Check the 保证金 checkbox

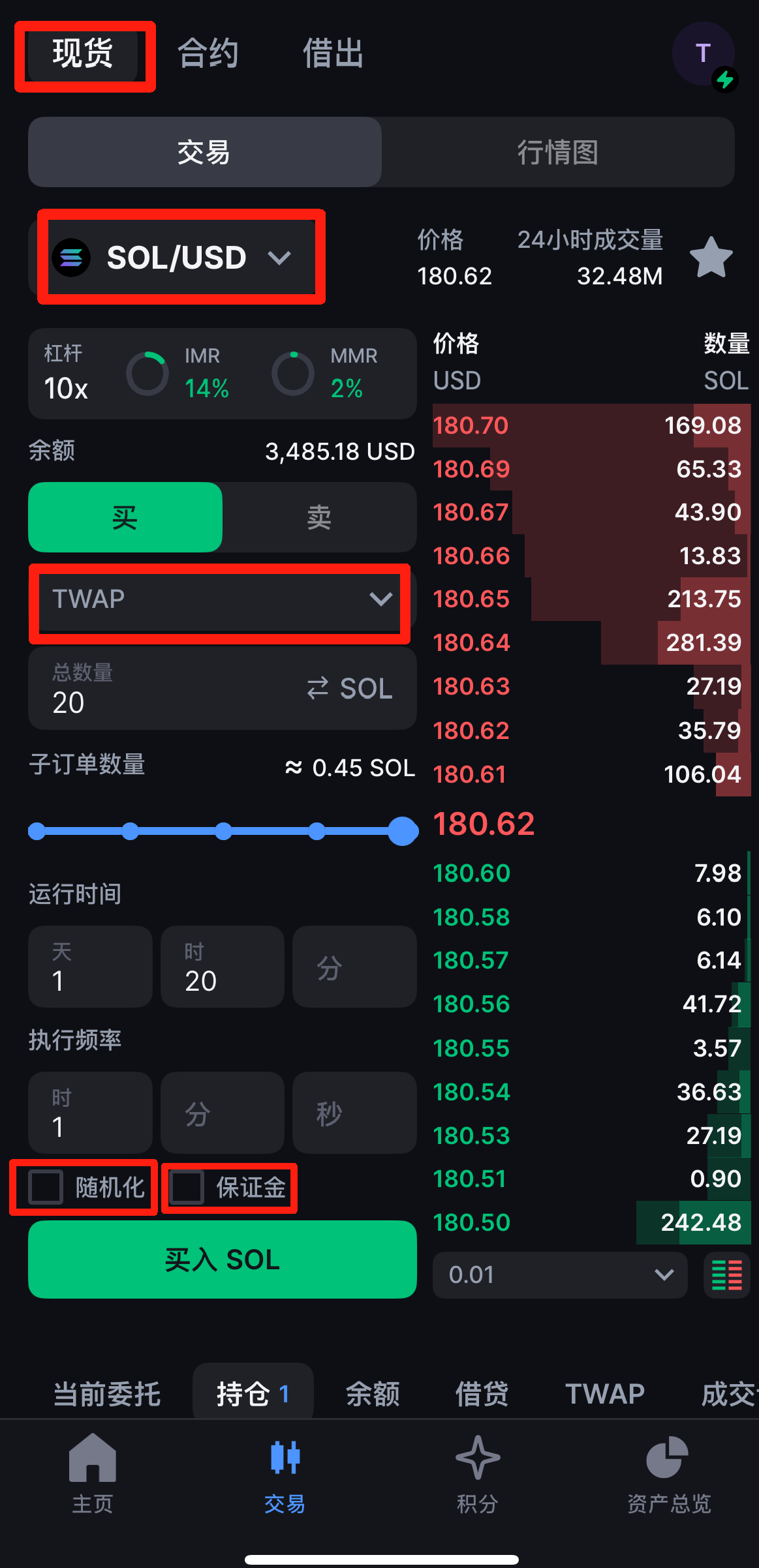tap(187, 1187)
